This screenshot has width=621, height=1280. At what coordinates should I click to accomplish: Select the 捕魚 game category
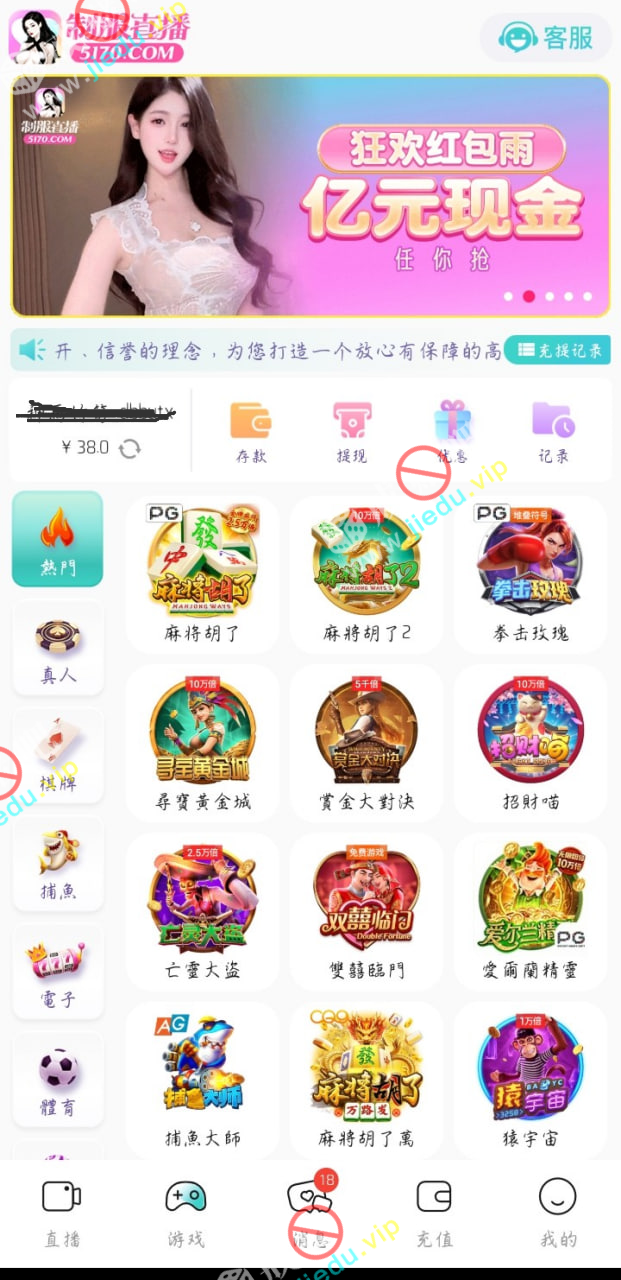click(58, 864)
